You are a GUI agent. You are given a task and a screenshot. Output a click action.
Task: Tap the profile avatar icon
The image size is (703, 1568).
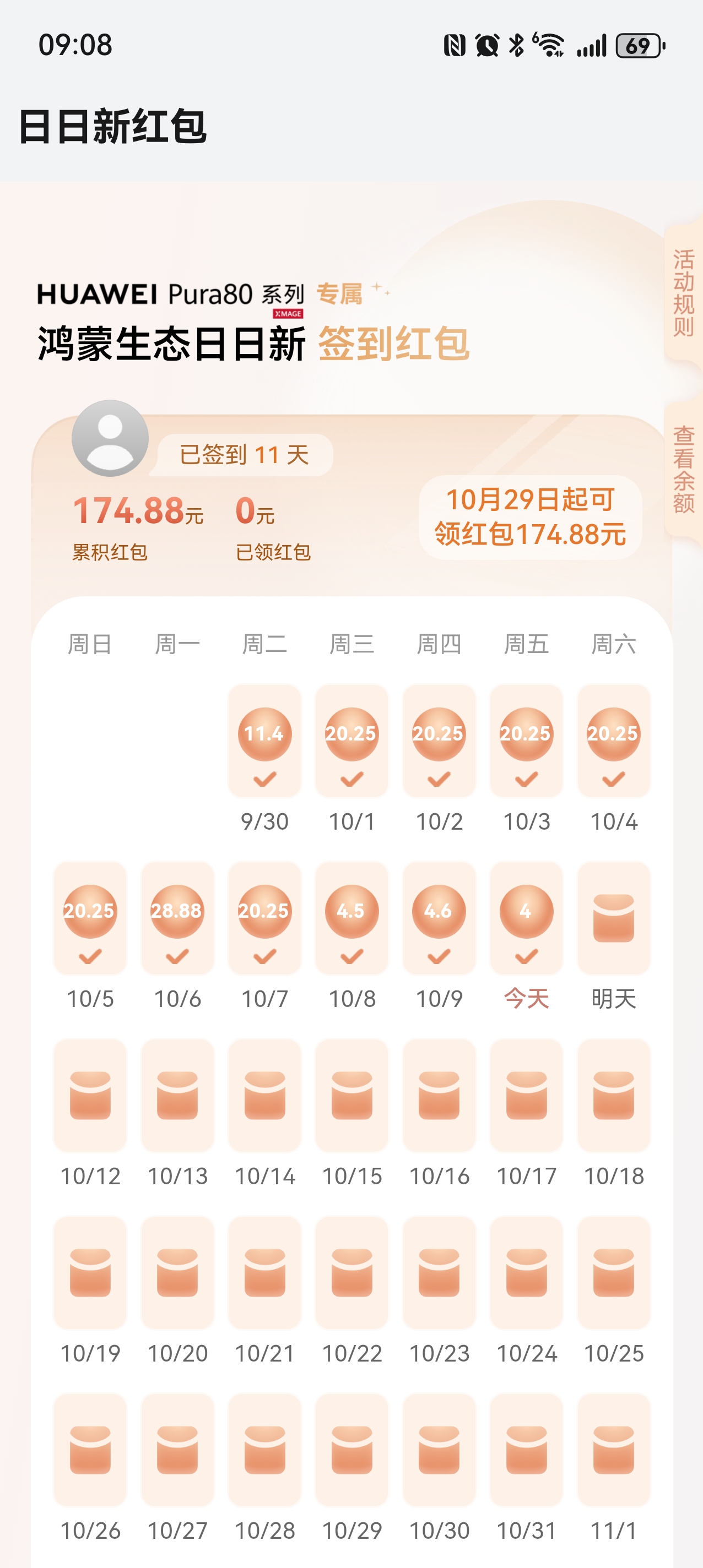click(110, 438)
